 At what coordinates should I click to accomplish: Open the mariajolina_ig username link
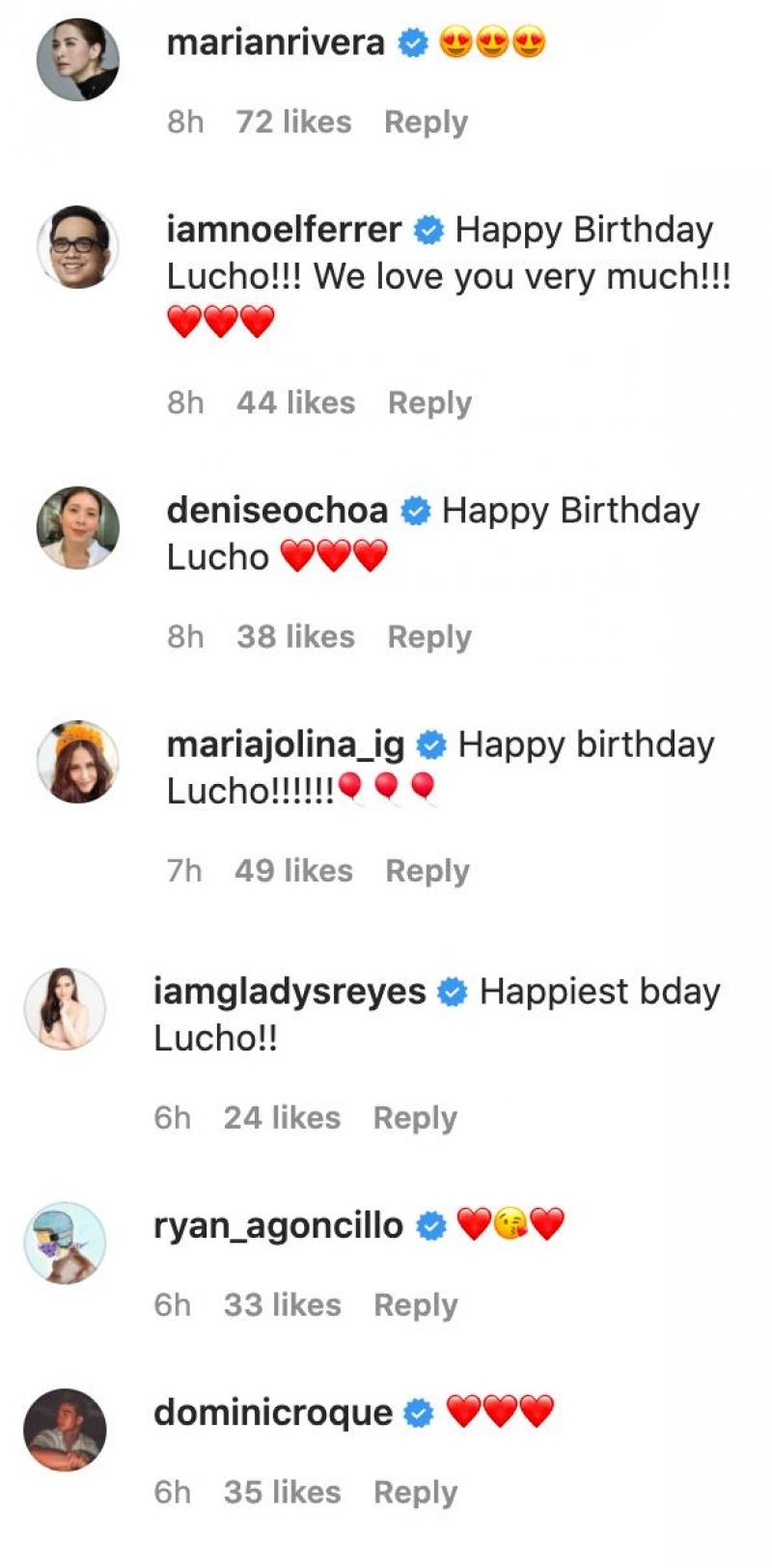(x=286, y=744)
